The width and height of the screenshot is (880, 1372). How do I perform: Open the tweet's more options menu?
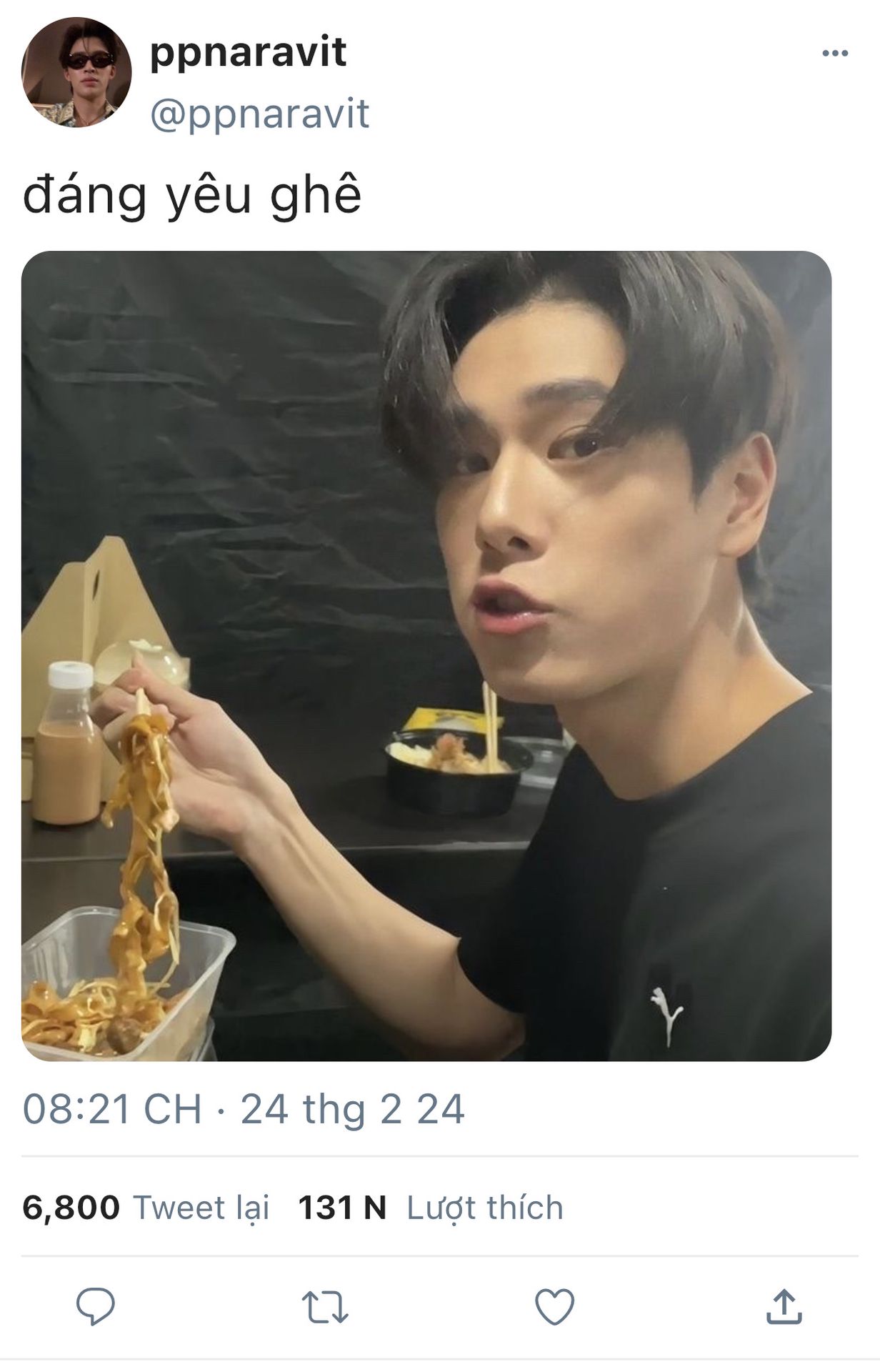pos(834,54)
